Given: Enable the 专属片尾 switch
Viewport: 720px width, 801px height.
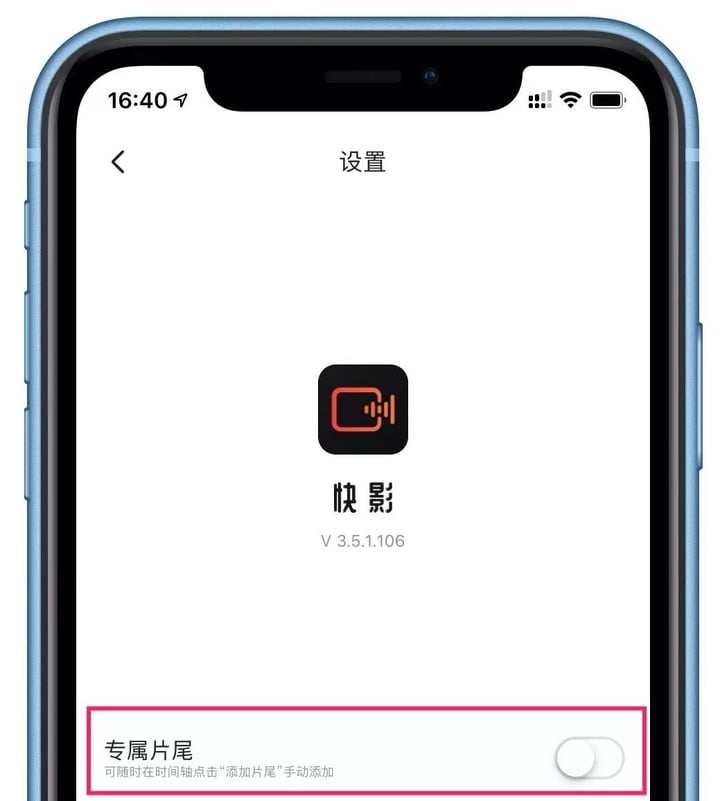Looking at the screenshot, I should (589, 759).
